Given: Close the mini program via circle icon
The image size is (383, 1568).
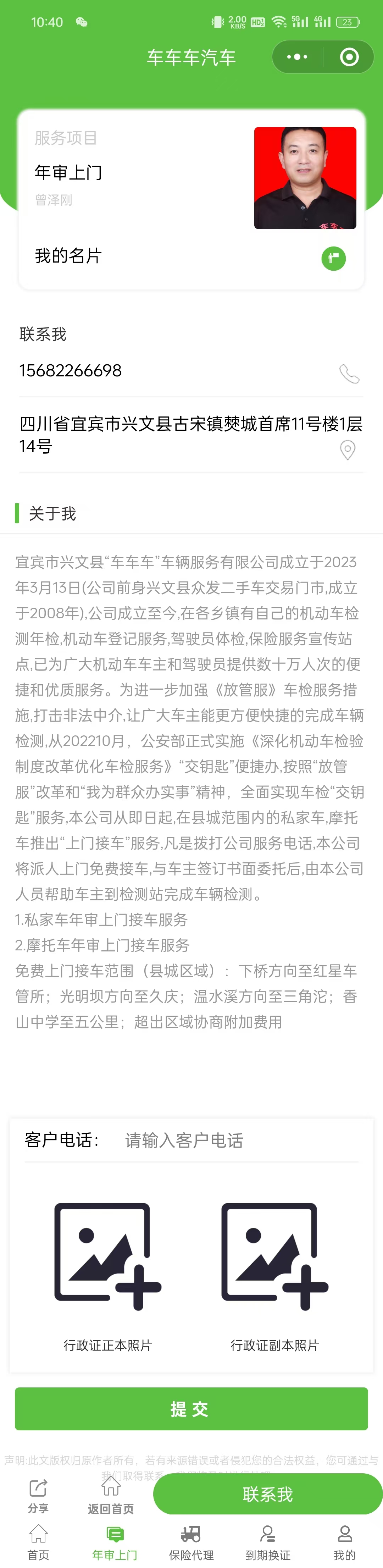Looking at the screenshot, I should [x=349, y=57].
